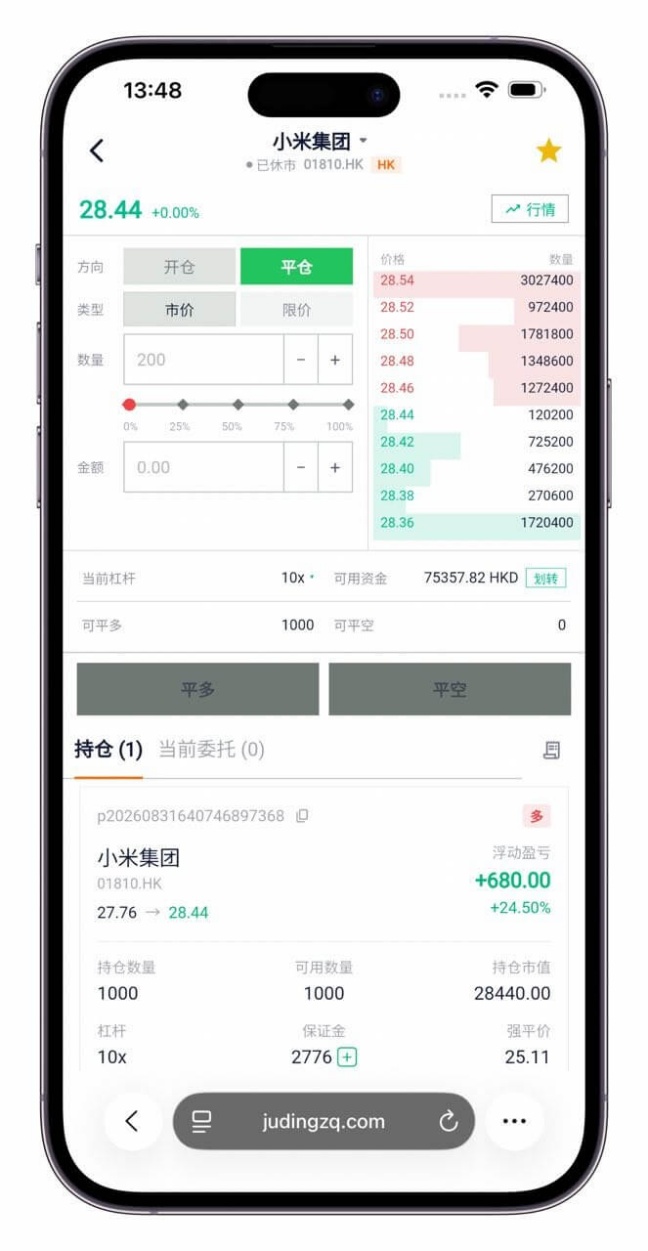
Task: Copy the position order ID
Action: 302,816
